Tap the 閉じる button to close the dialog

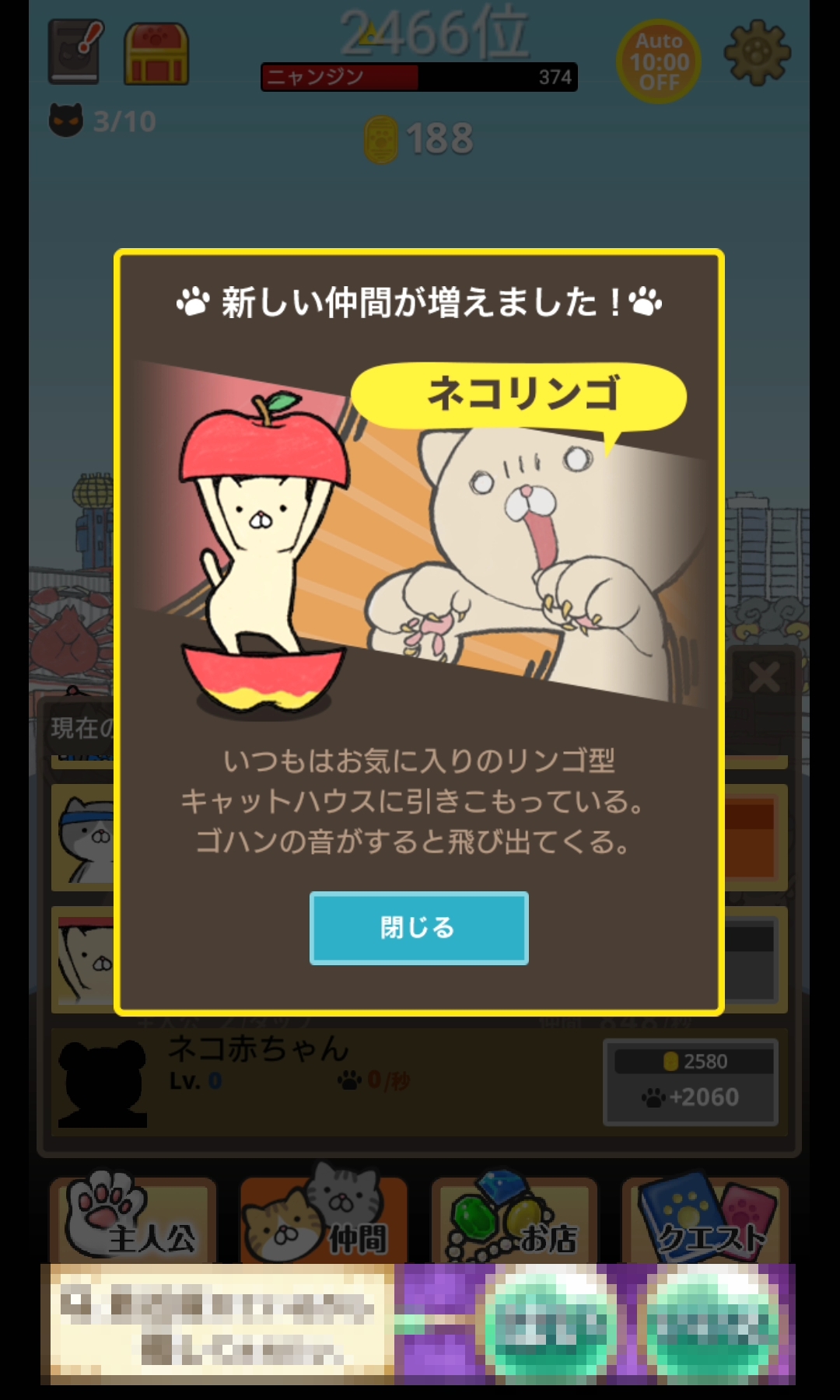[x=418, y=928]
